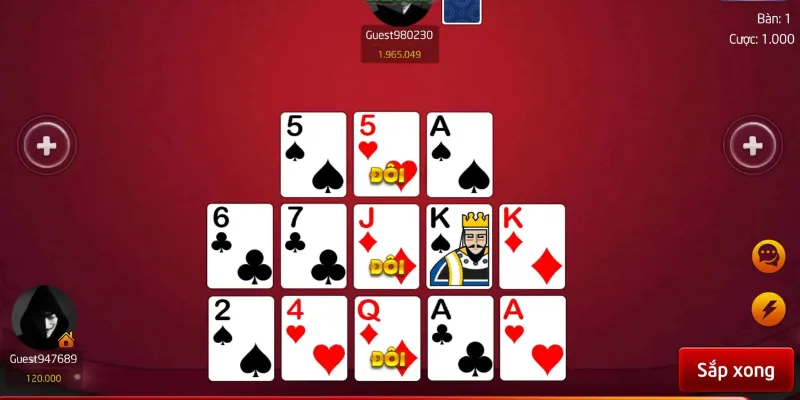Select the king of diamonds card
The width and height of the screenshot is (800, 400).
532,246
